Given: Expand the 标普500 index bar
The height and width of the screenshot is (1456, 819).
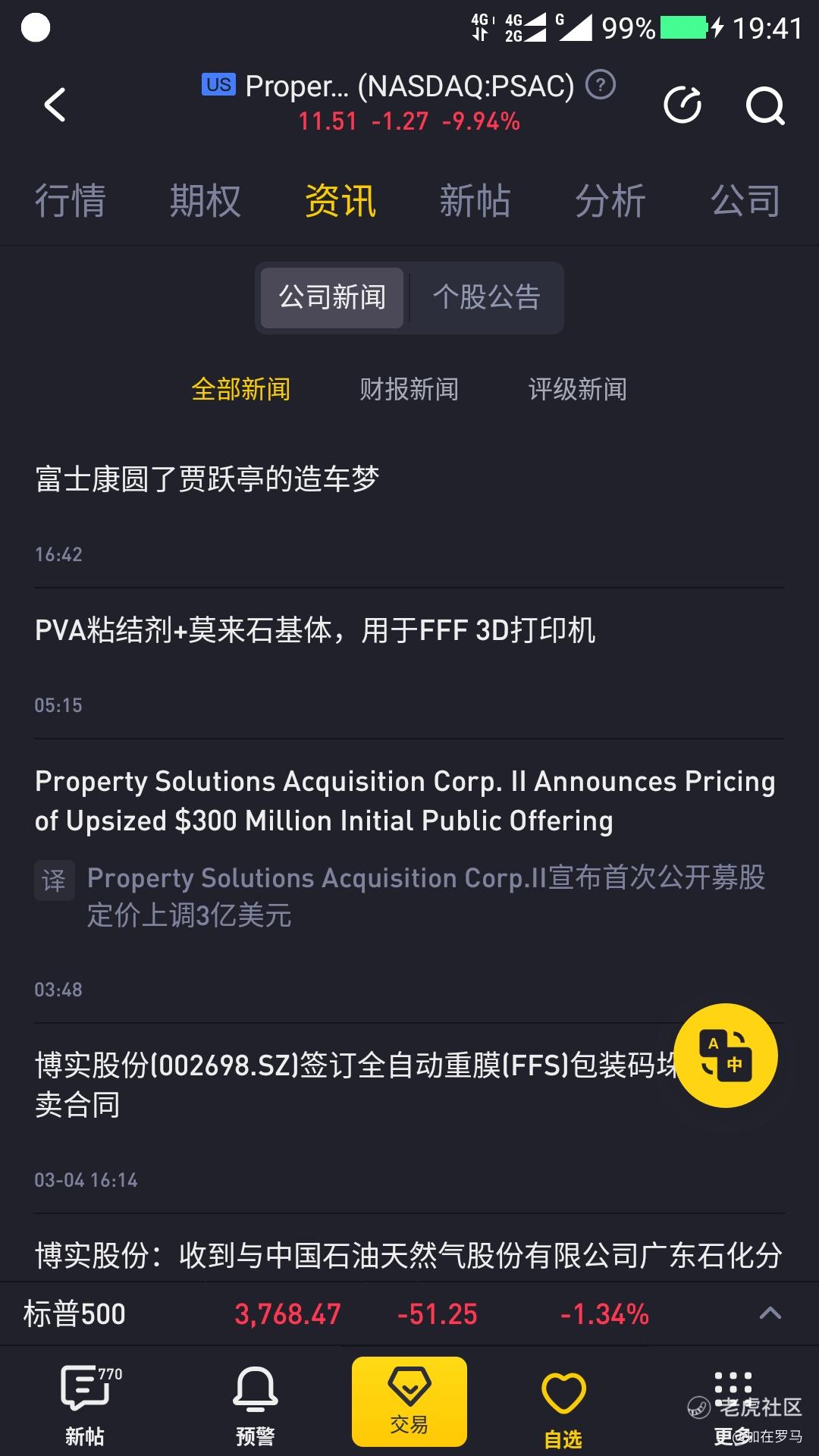Looking at the screenshot, I should pos(770,1313).
